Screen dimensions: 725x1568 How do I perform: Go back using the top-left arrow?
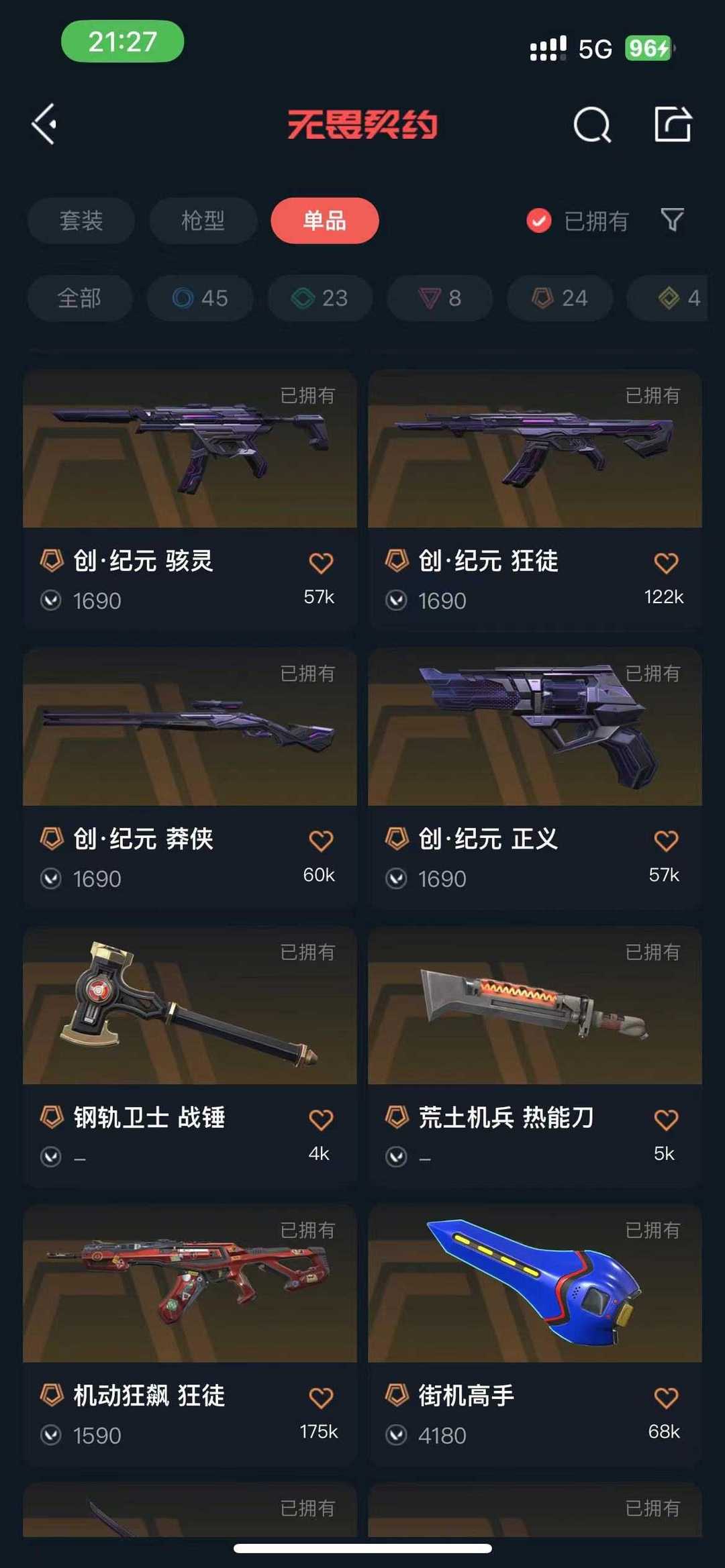[x=44, y=124]
